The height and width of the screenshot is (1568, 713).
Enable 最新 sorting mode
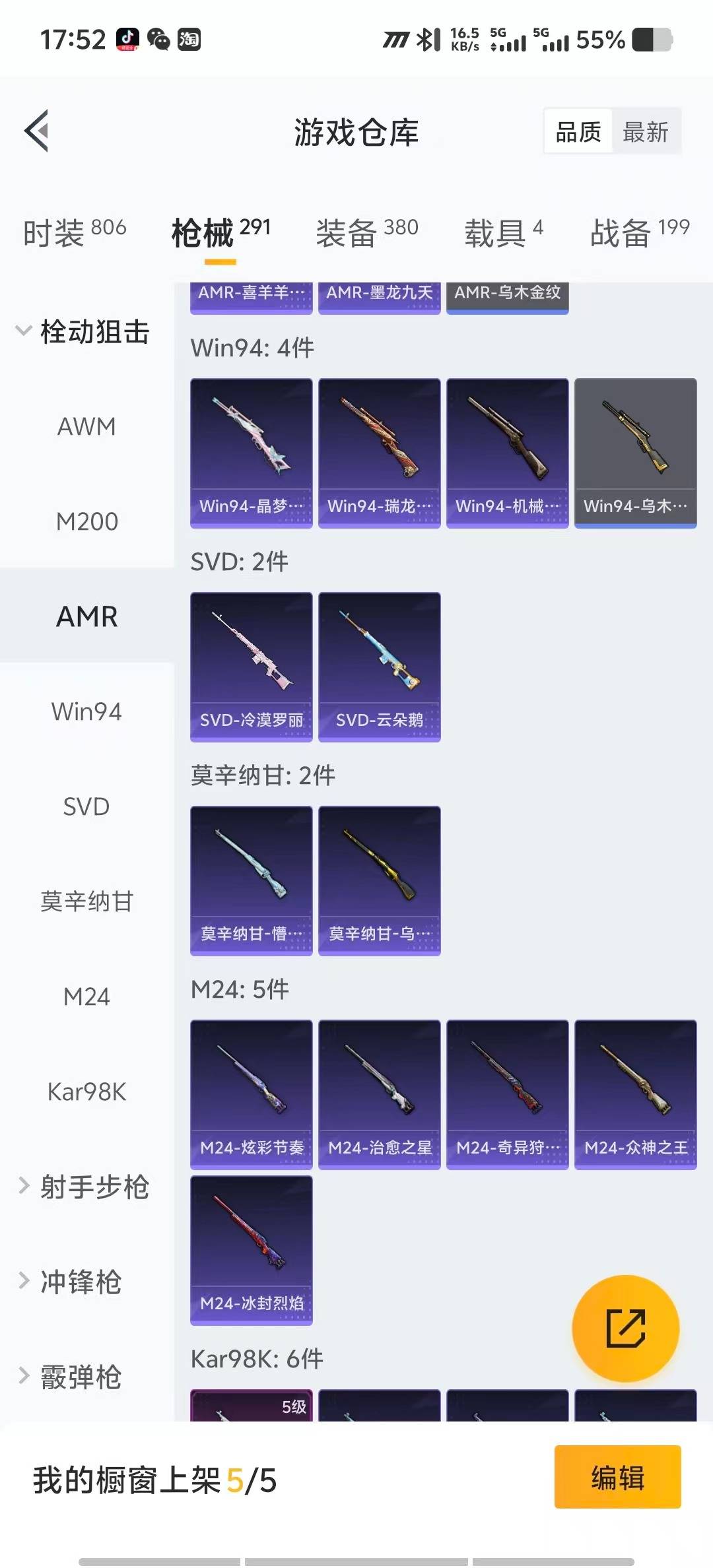pos(646,131)
